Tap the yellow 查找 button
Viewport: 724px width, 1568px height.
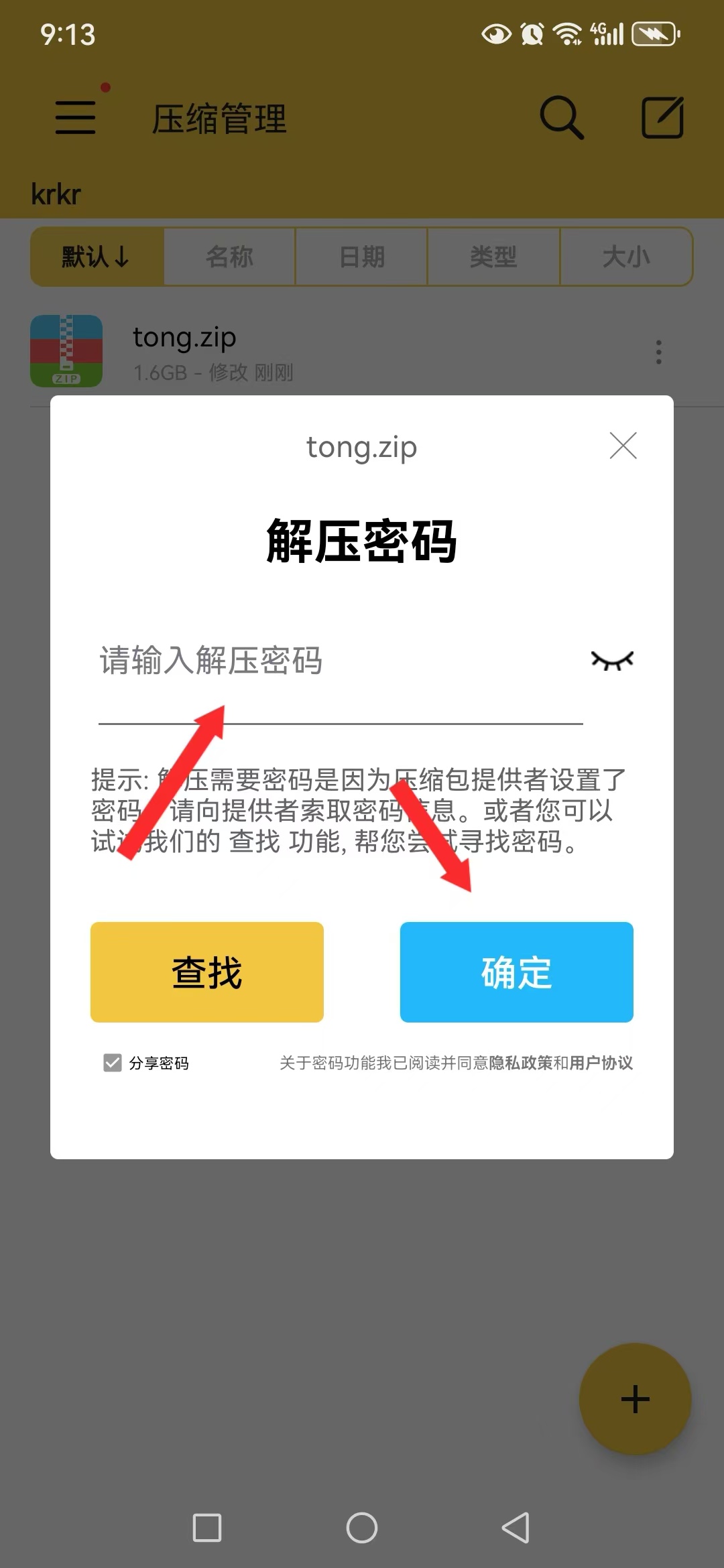(x=207, y=972)
